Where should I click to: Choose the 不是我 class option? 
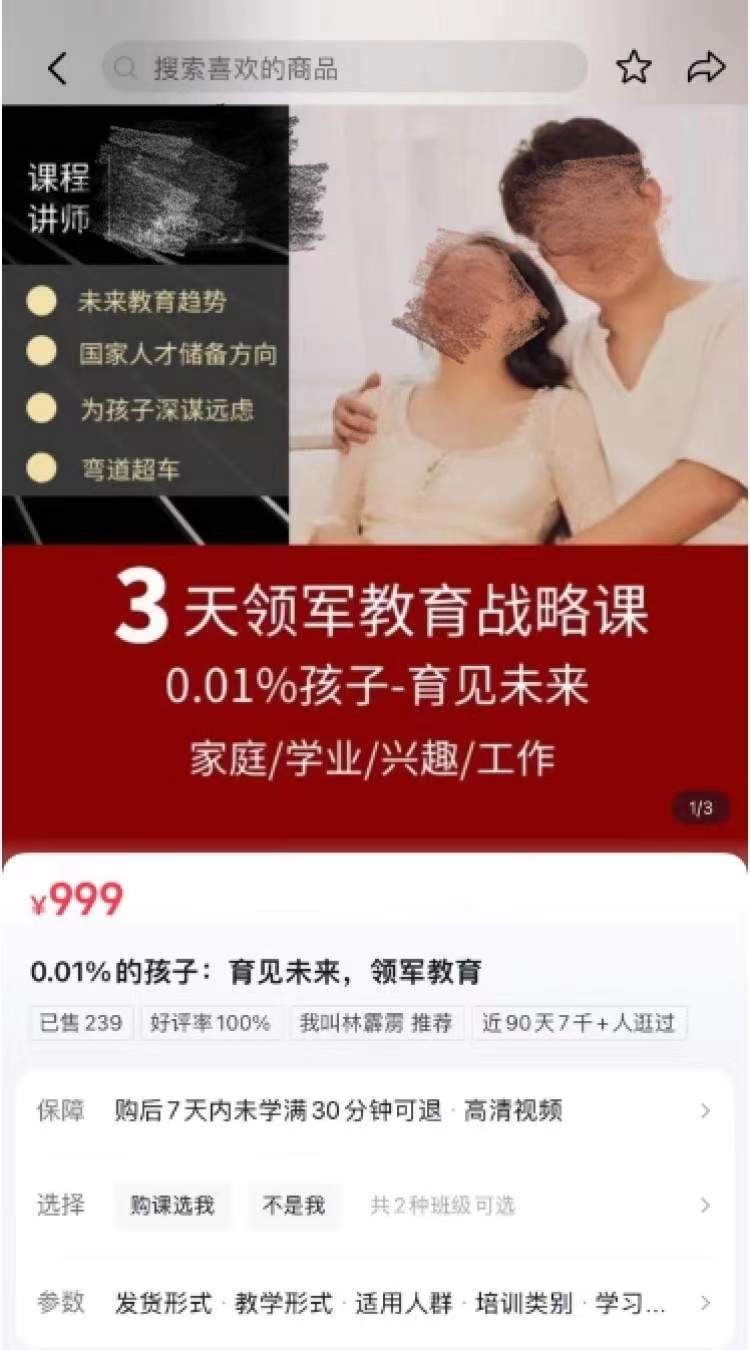(x=293, y=1205)
